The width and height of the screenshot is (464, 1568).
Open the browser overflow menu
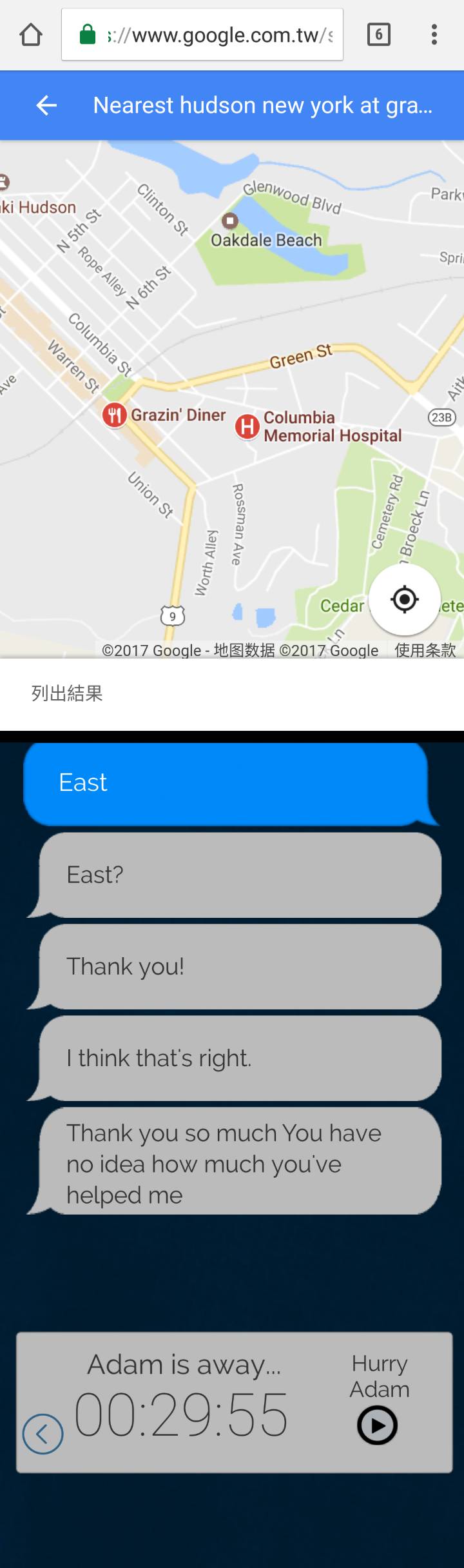(434, 34)
